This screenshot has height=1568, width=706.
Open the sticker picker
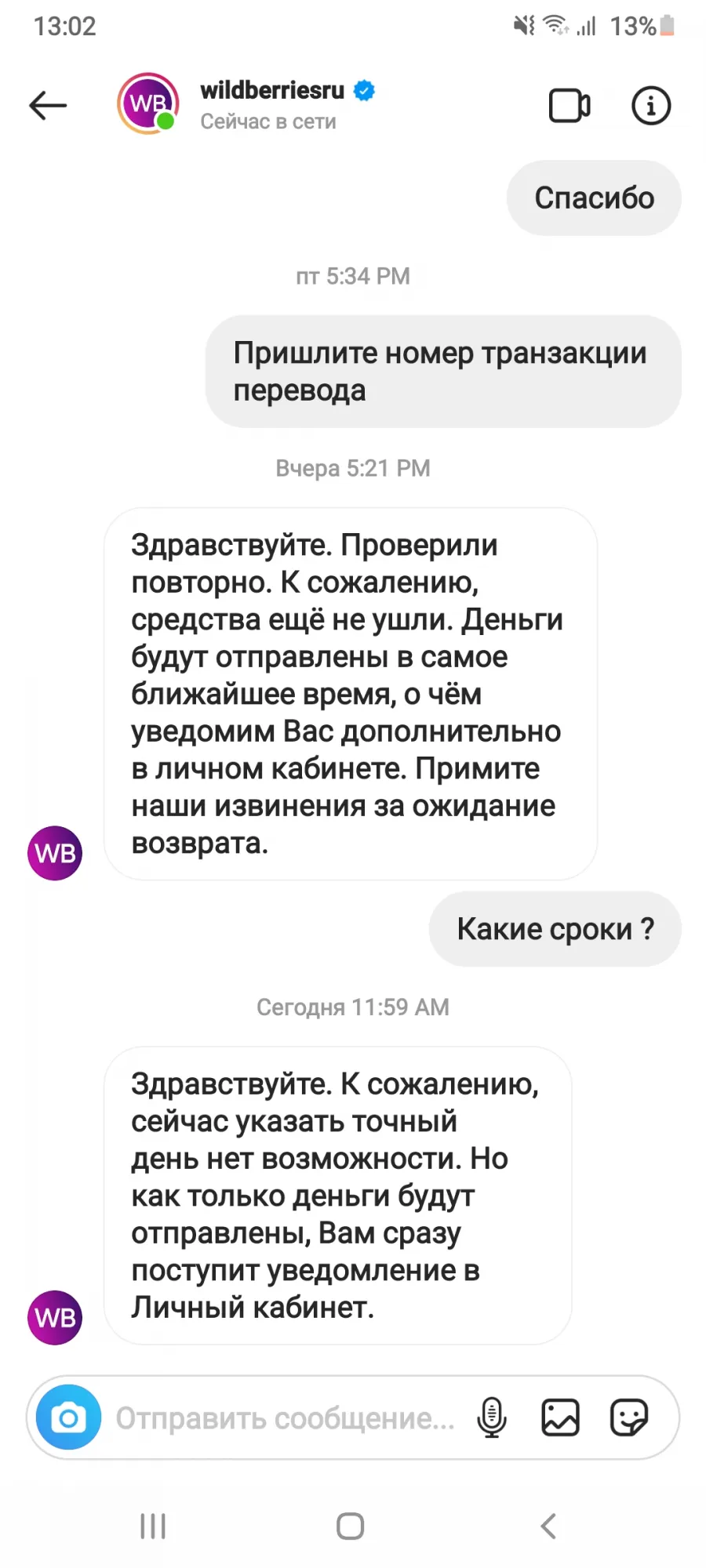tap(629, 1417)
